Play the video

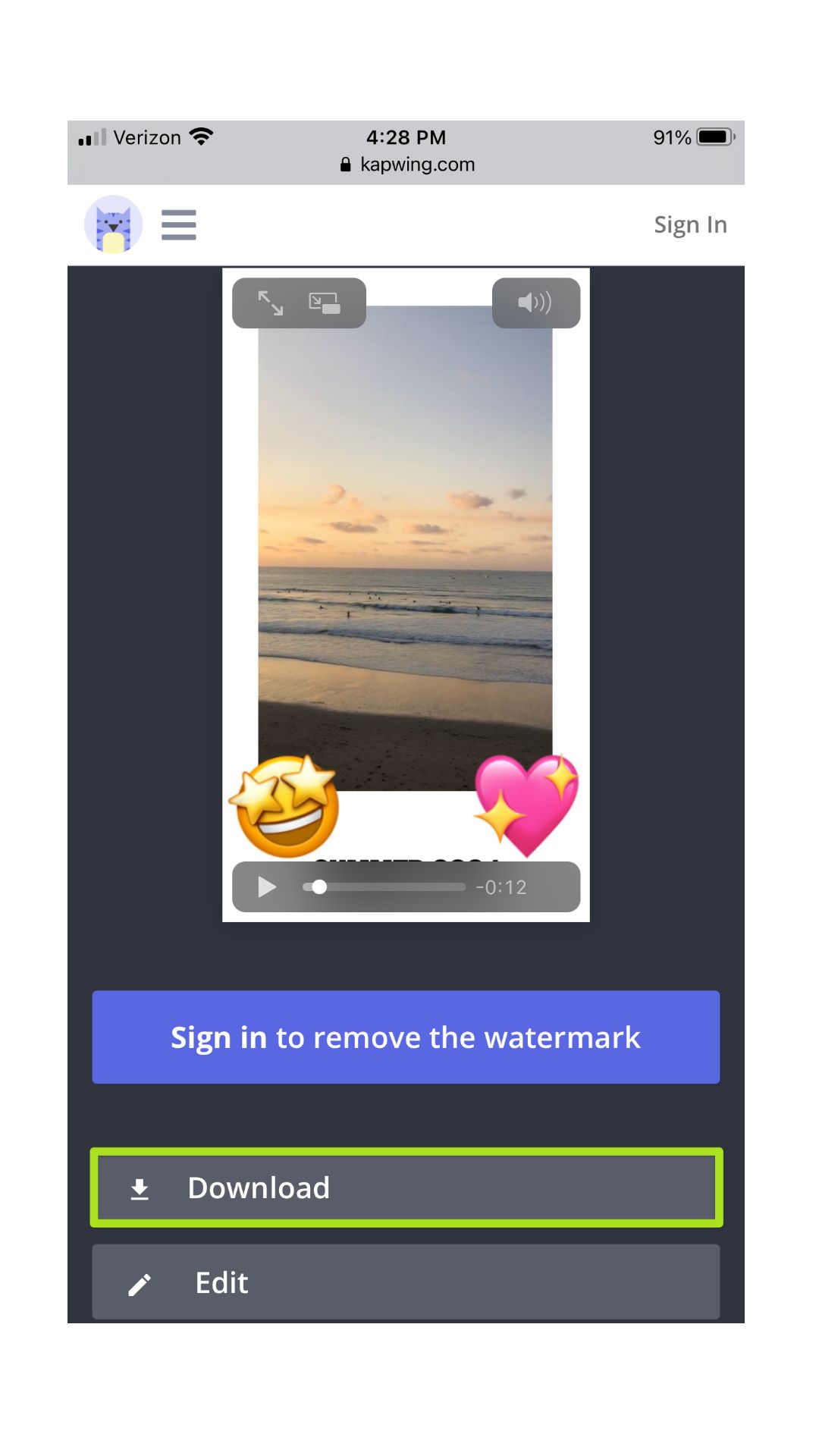point(267,886)
